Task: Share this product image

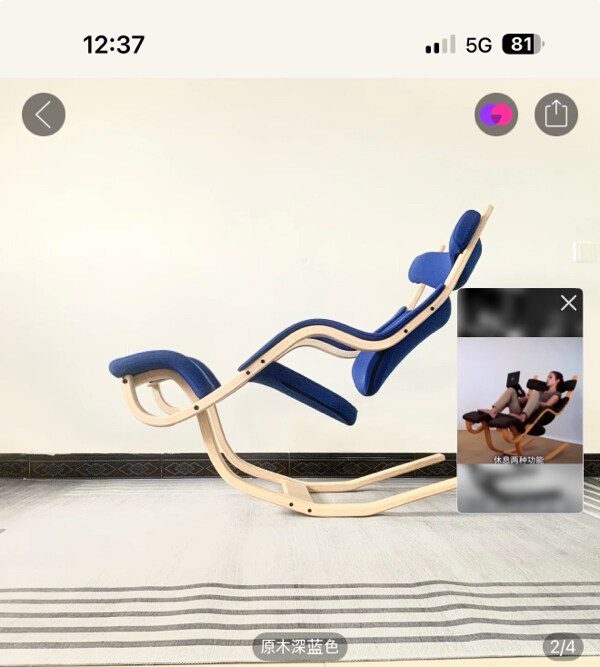Action: [x=556, y=115]
